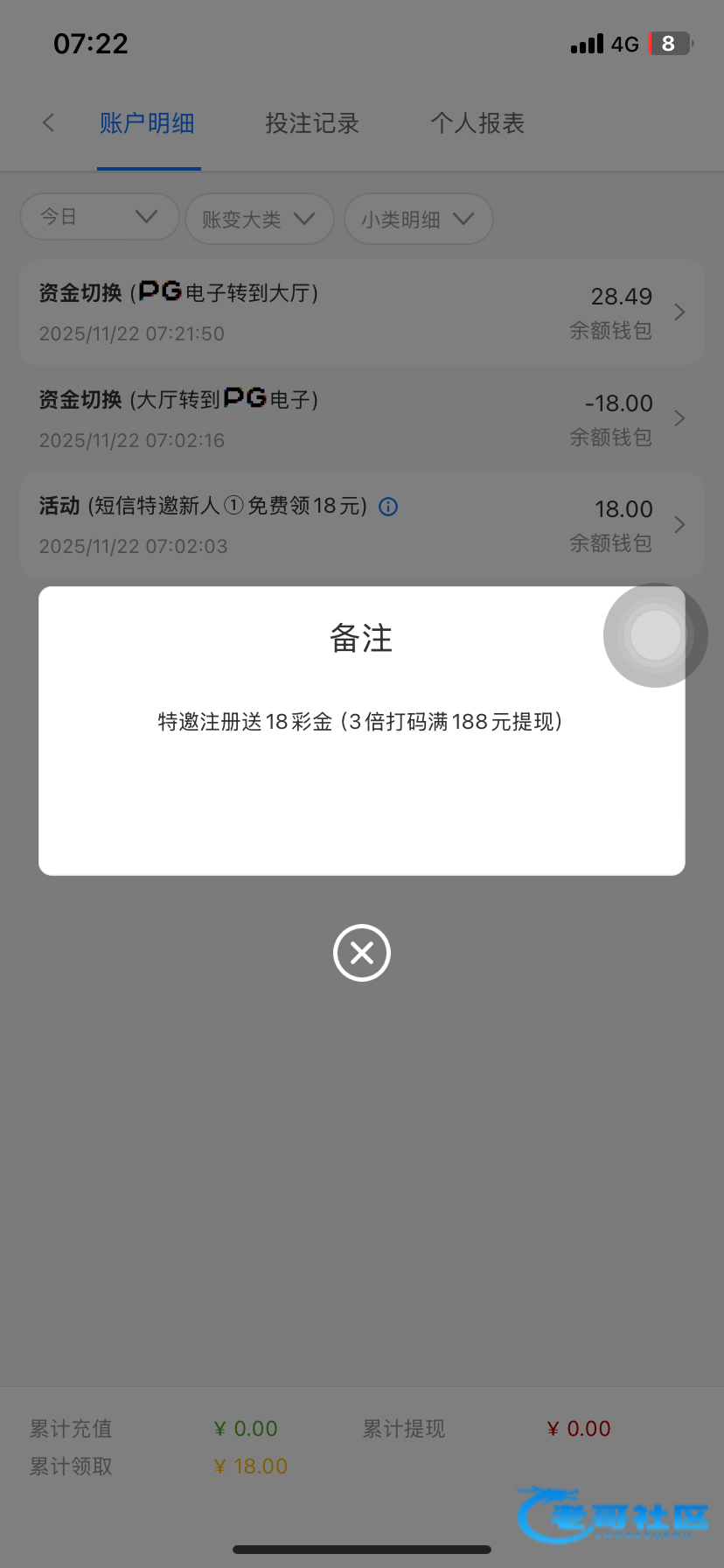Close the 备注 dialog with the X button
724x1568 pixels.
tap(362, 953)
